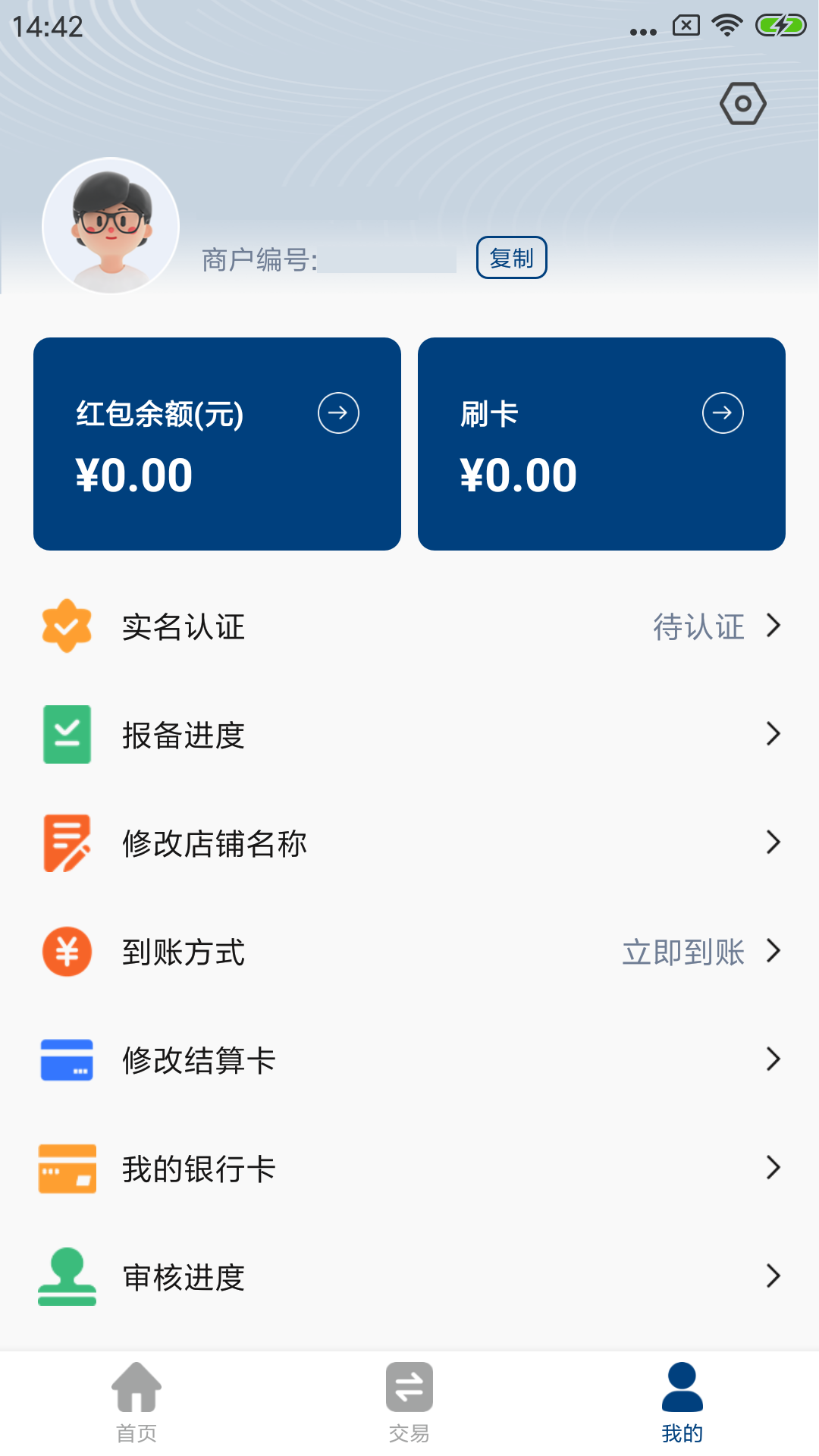Click the ¥ icon next to 到账方式
Screen dimensions: 819x1456
click(67, 952)
